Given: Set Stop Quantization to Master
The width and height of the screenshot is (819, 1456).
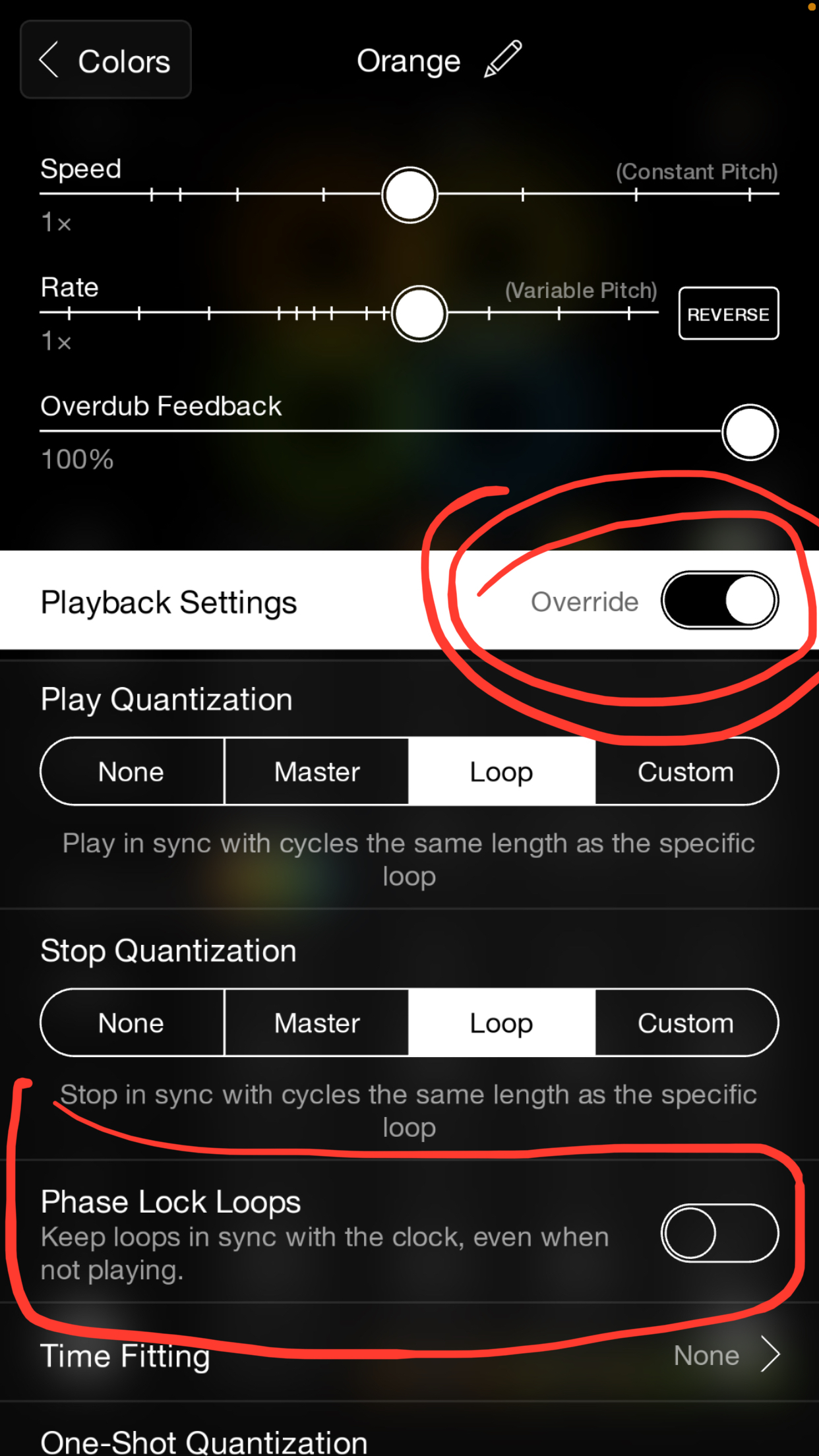Looking at the screenshot, I should [x=317, y=1023].
